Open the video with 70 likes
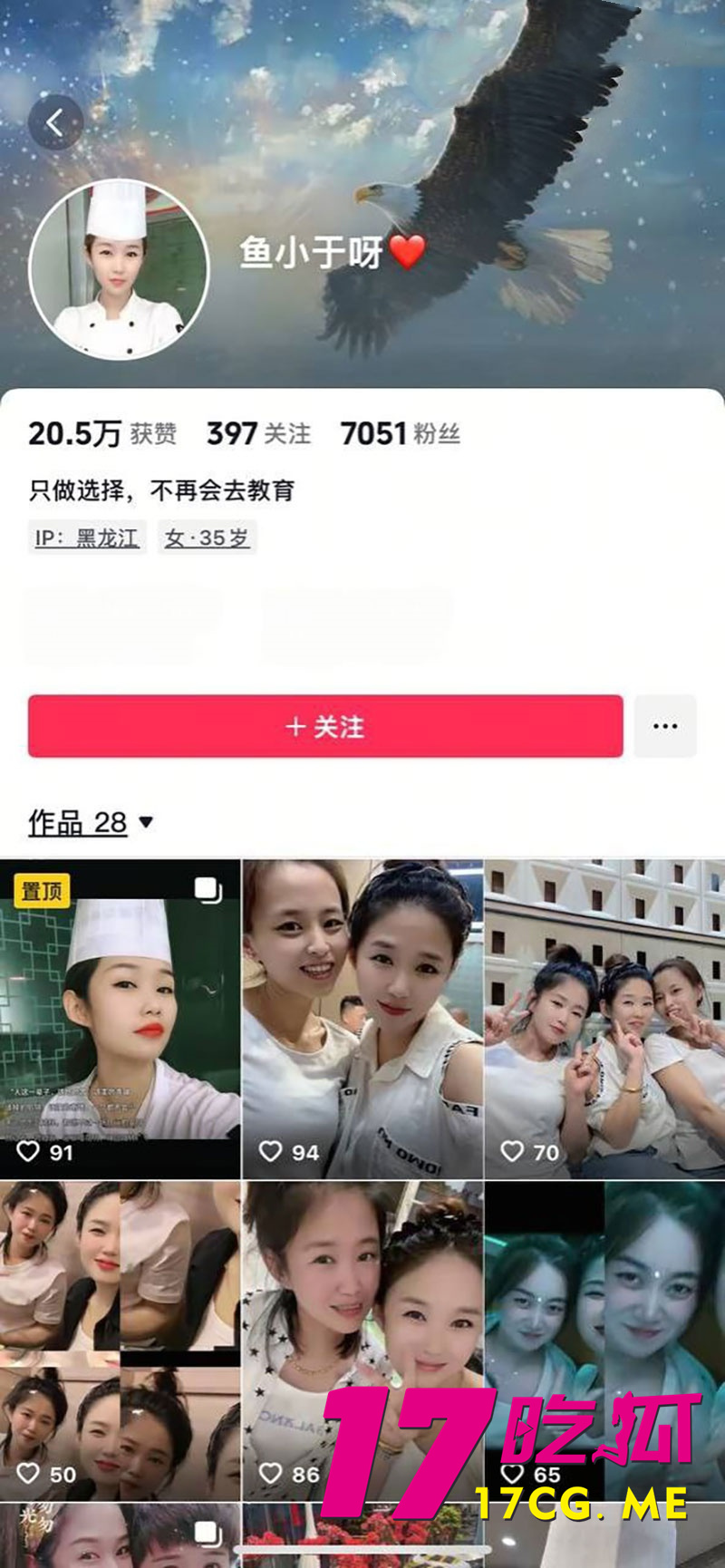 (x=604, y=1019)
